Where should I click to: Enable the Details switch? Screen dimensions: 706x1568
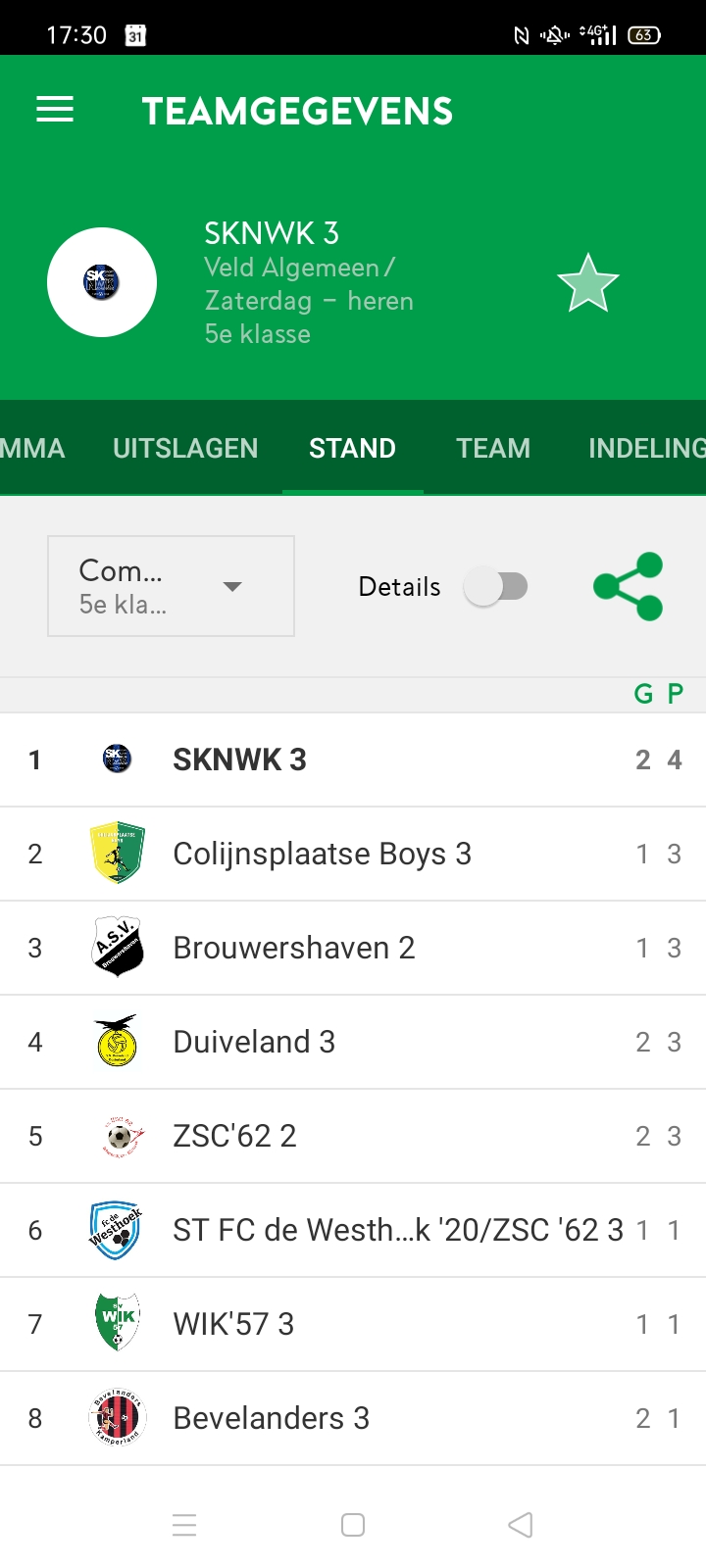click(496, 586)
